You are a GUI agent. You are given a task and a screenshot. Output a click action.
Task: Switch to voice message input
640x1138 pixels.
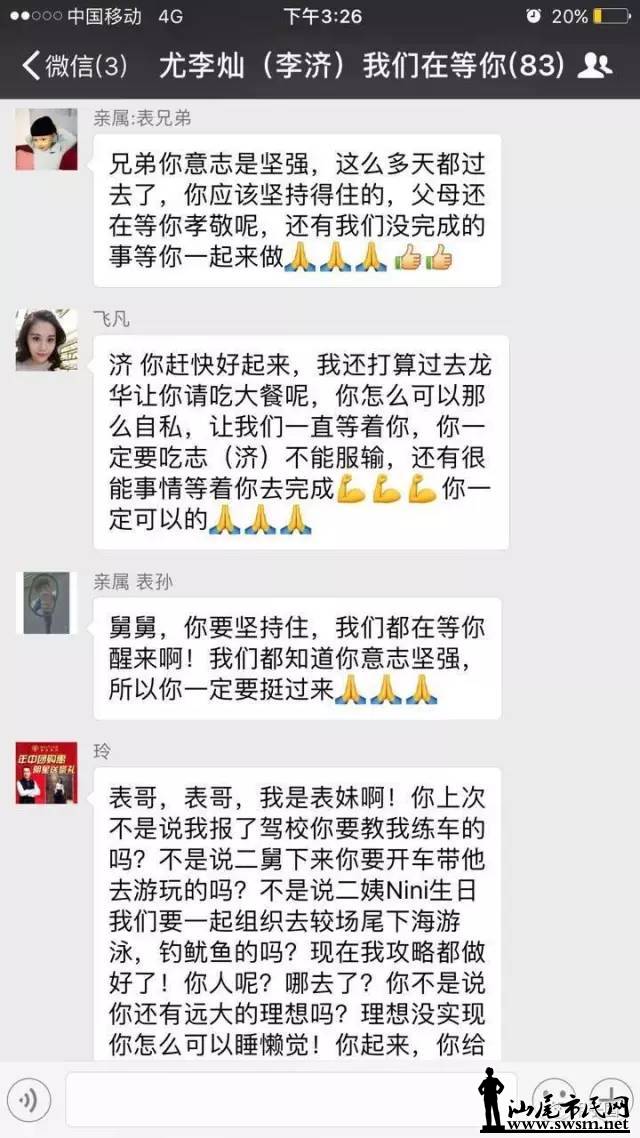[x=30, y=1100]
